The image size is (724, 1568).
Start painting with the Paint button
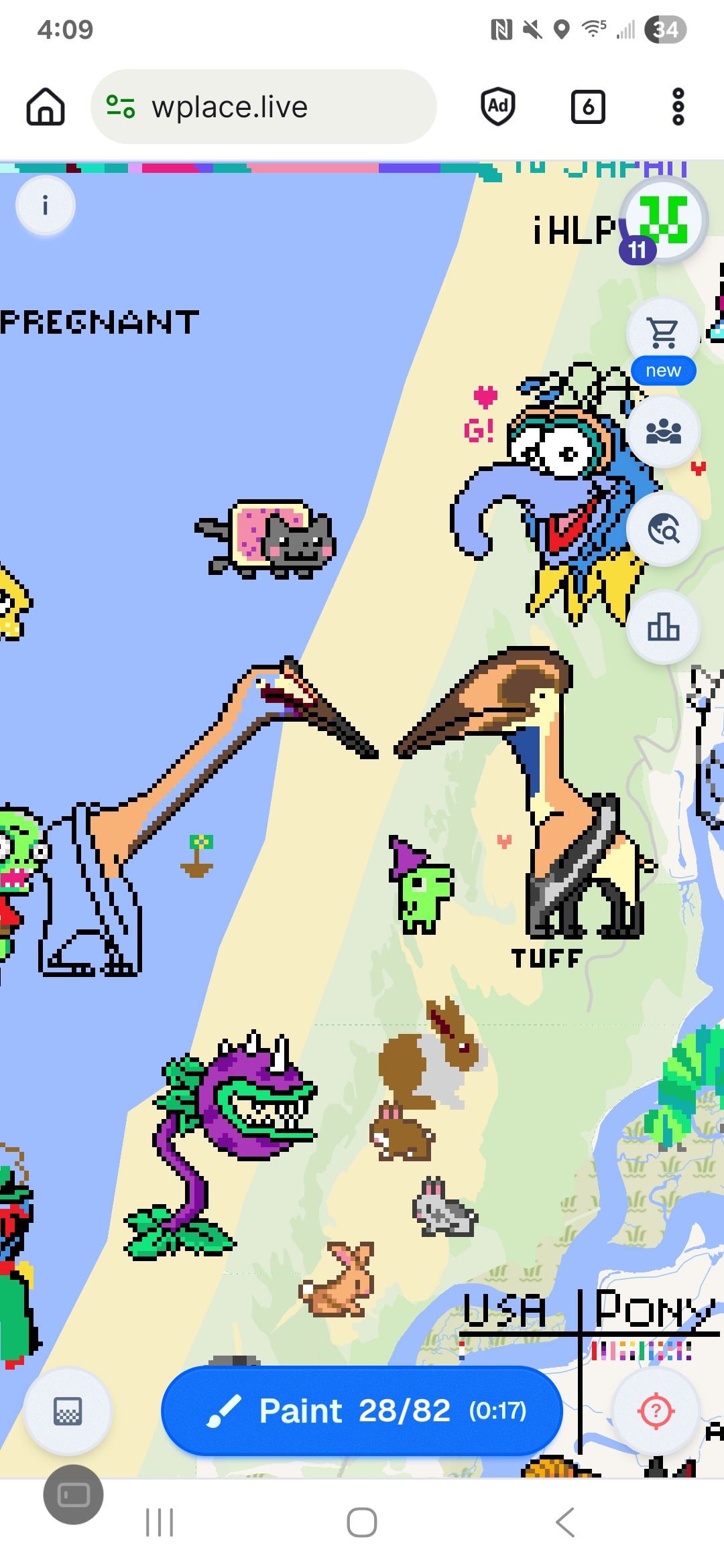pyautogui.click(x=362, y=1411)
